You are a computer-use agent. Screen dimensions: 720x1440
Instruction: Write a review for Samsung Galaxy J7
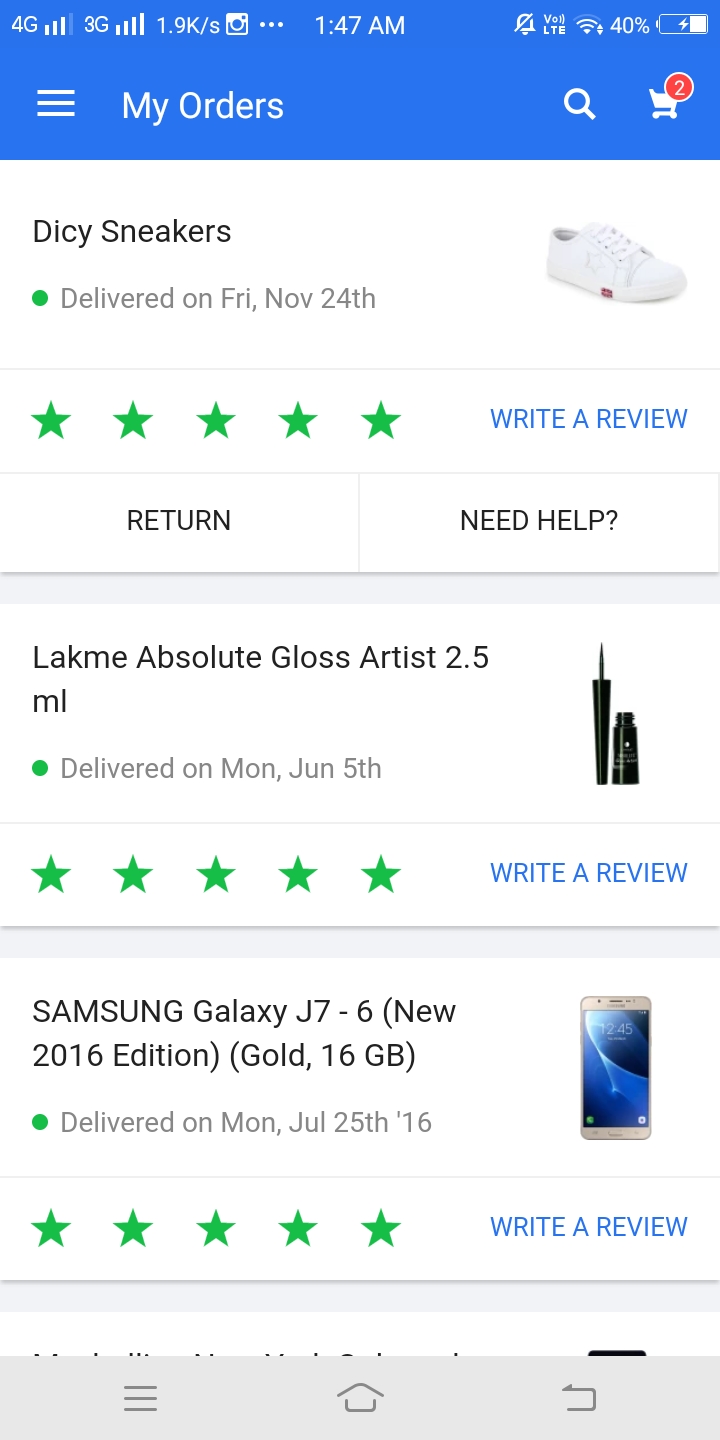point(588,1227)
